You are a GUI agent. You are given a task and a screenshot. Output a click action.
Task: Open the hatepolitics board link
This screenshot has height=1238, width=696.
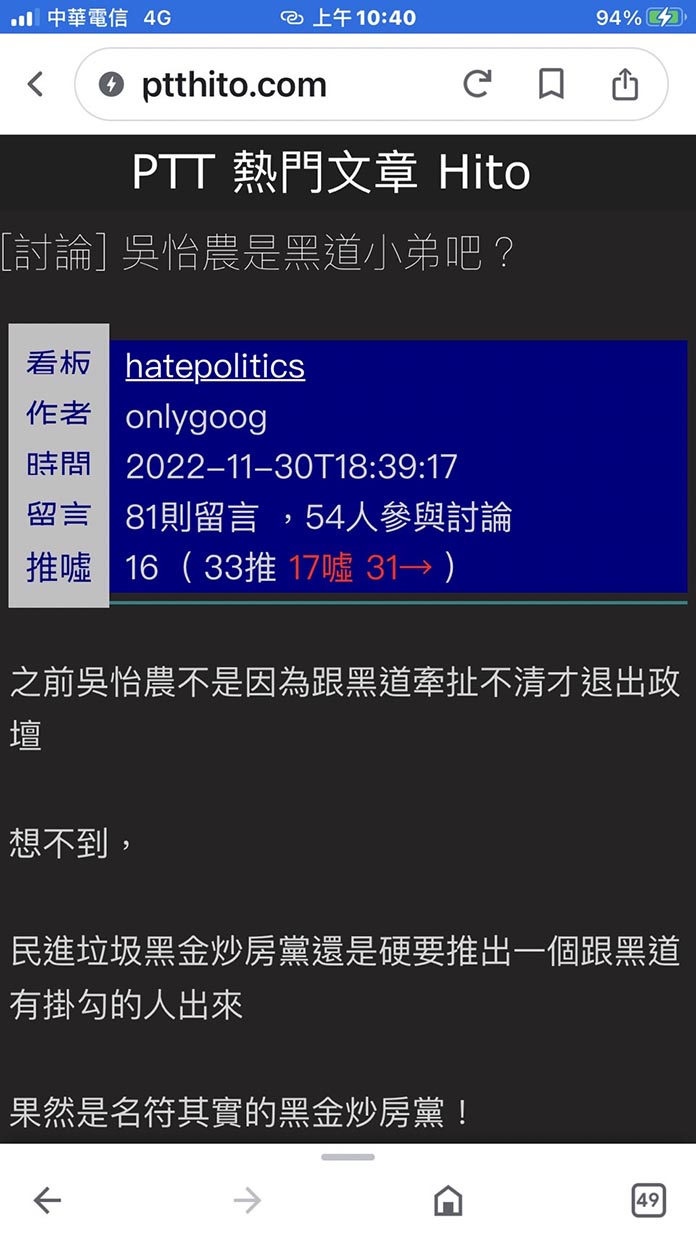(x=215, y=366)
